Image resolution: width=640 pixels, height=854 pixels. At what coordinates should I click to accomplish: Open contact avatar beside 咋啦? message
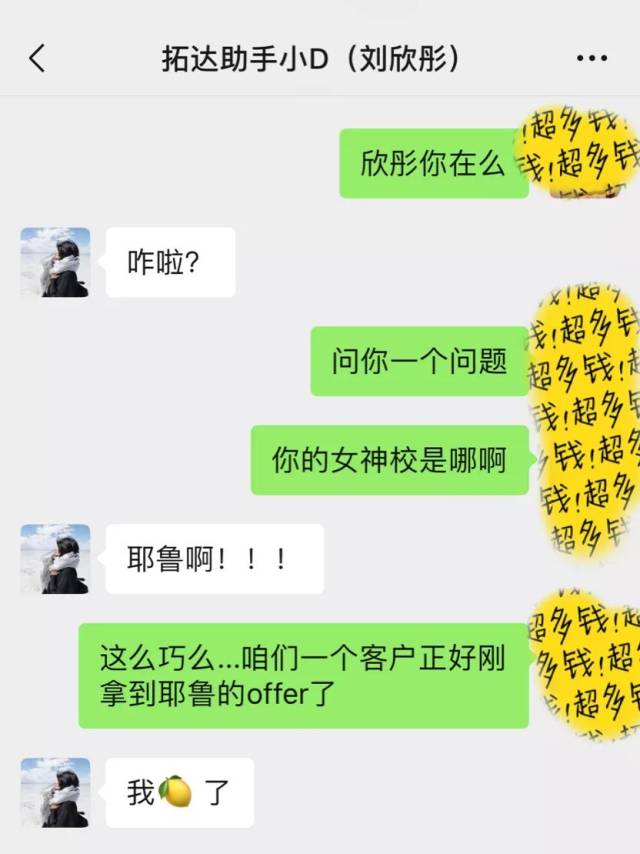point(55,263)
